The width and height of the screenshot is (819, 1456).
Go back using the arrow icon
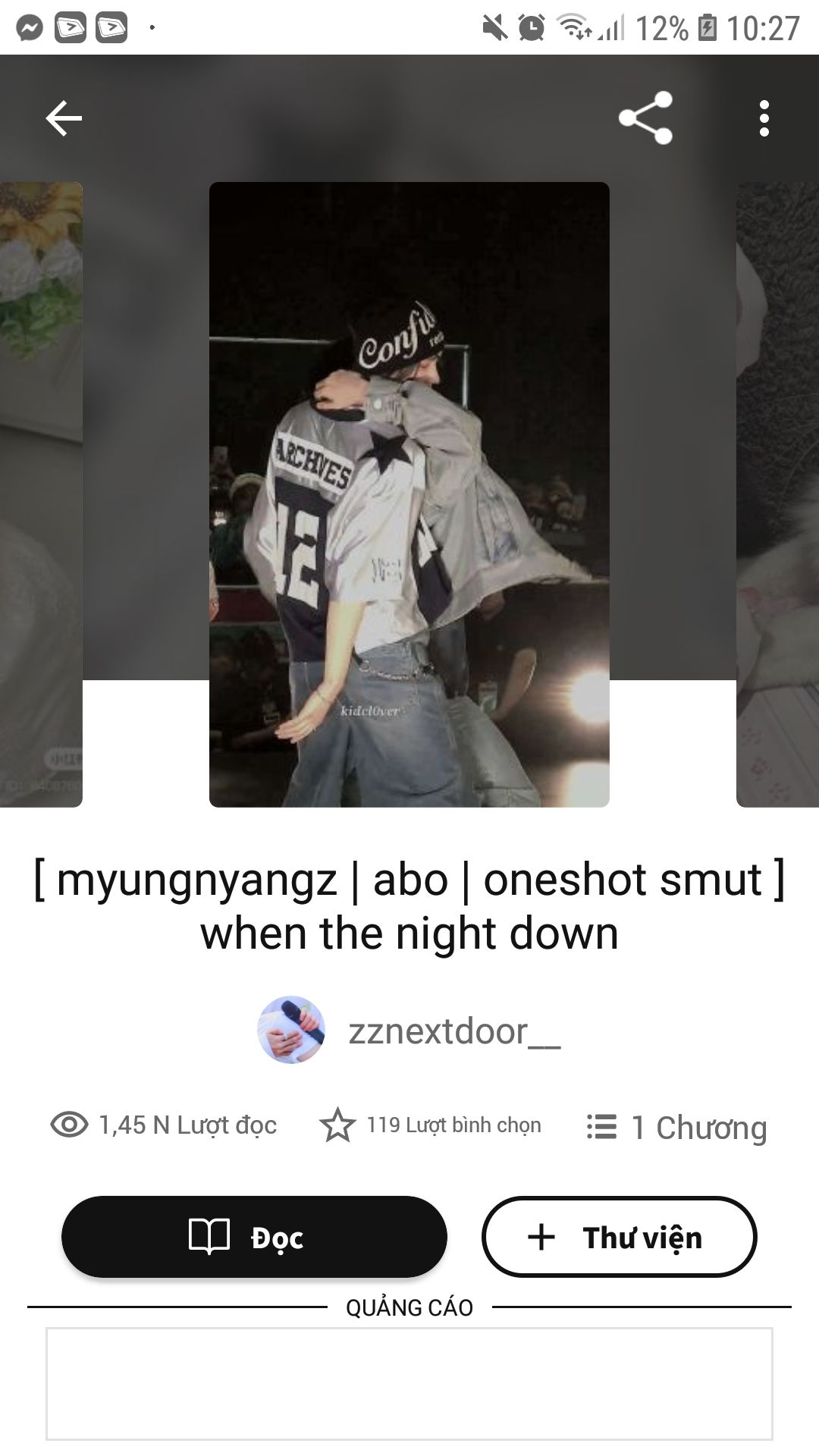pyautogui.click(x=64, y=118)
